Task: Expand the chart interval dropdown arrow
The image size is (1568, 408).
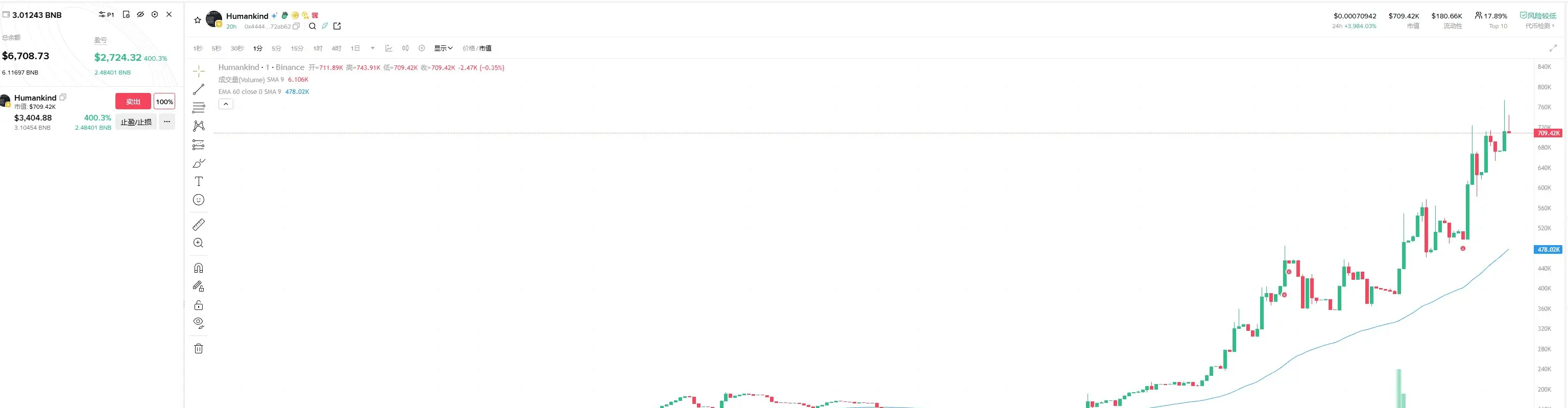Action: 373,48
